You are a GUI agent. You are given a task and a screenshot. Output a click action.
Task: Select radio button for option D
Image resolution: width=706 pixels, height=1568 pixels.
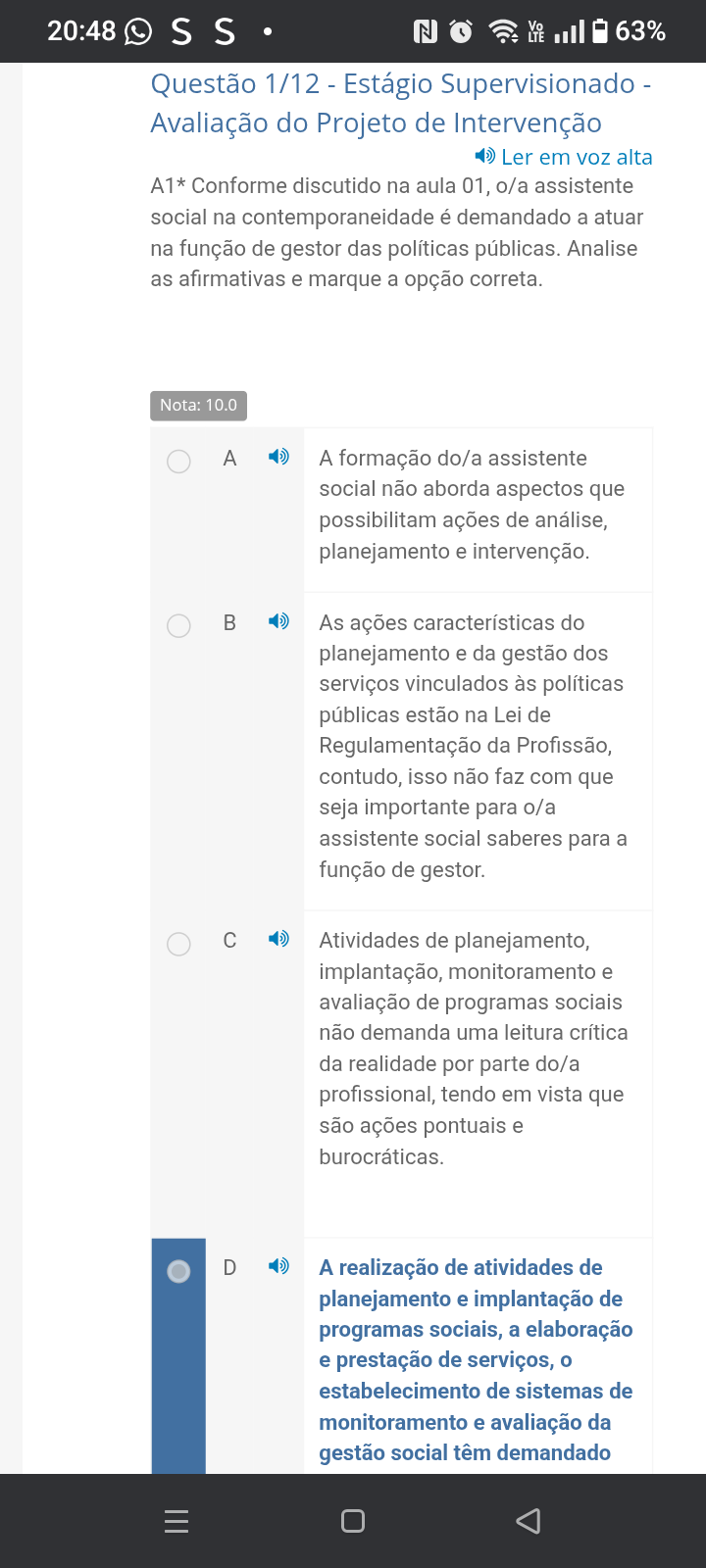(178, 1271)
